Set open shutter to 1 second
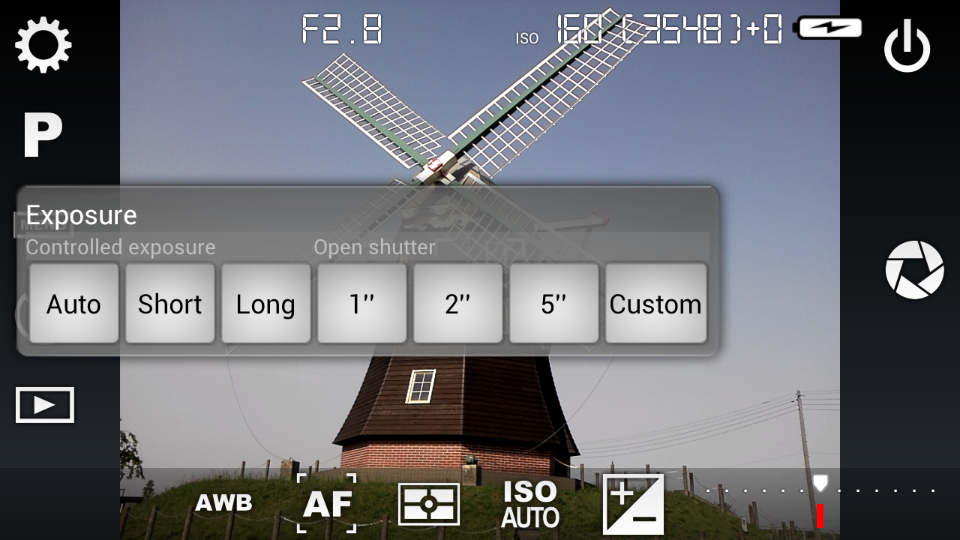Screen dimensions: 960x540 [362, 304]
